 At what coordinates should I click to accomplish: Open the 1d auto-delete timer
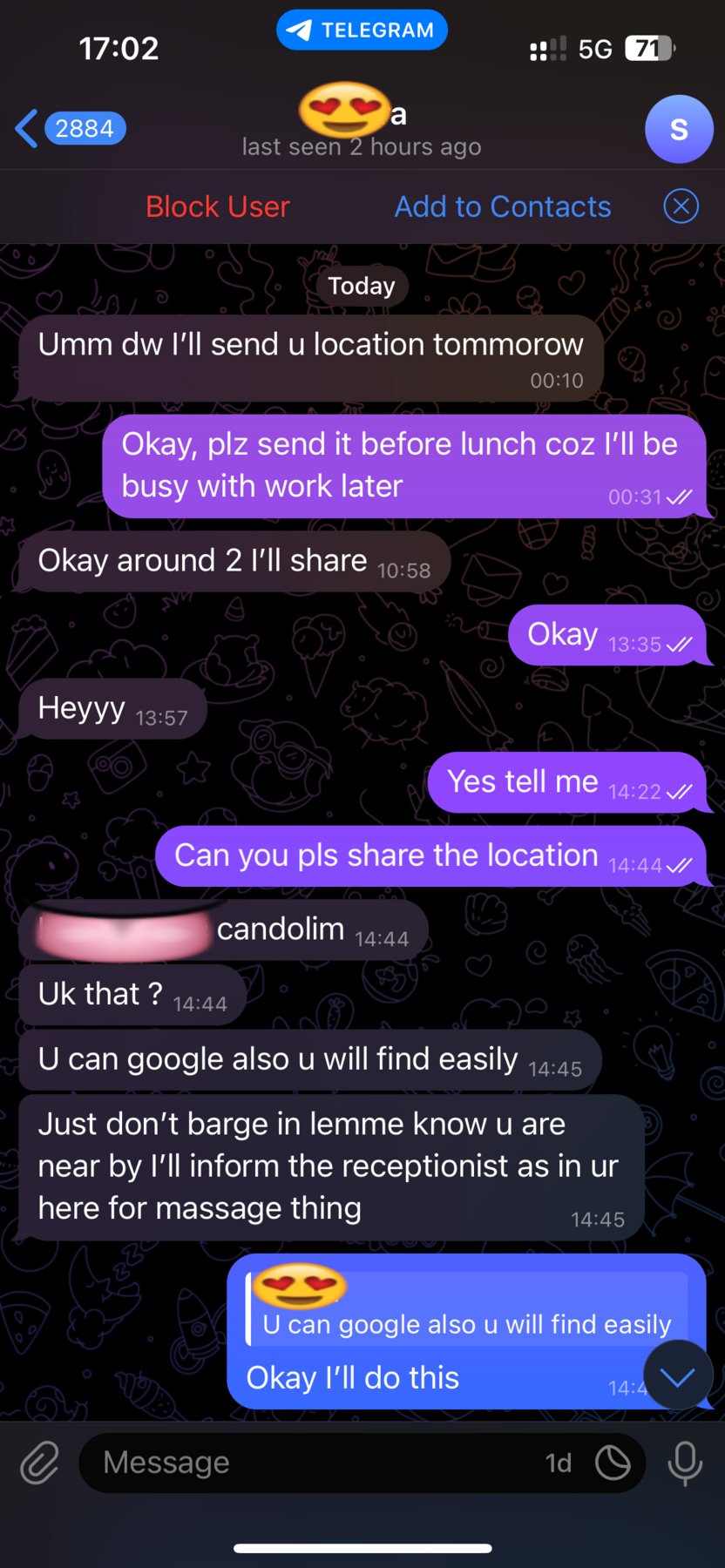tap(559, 1463)
